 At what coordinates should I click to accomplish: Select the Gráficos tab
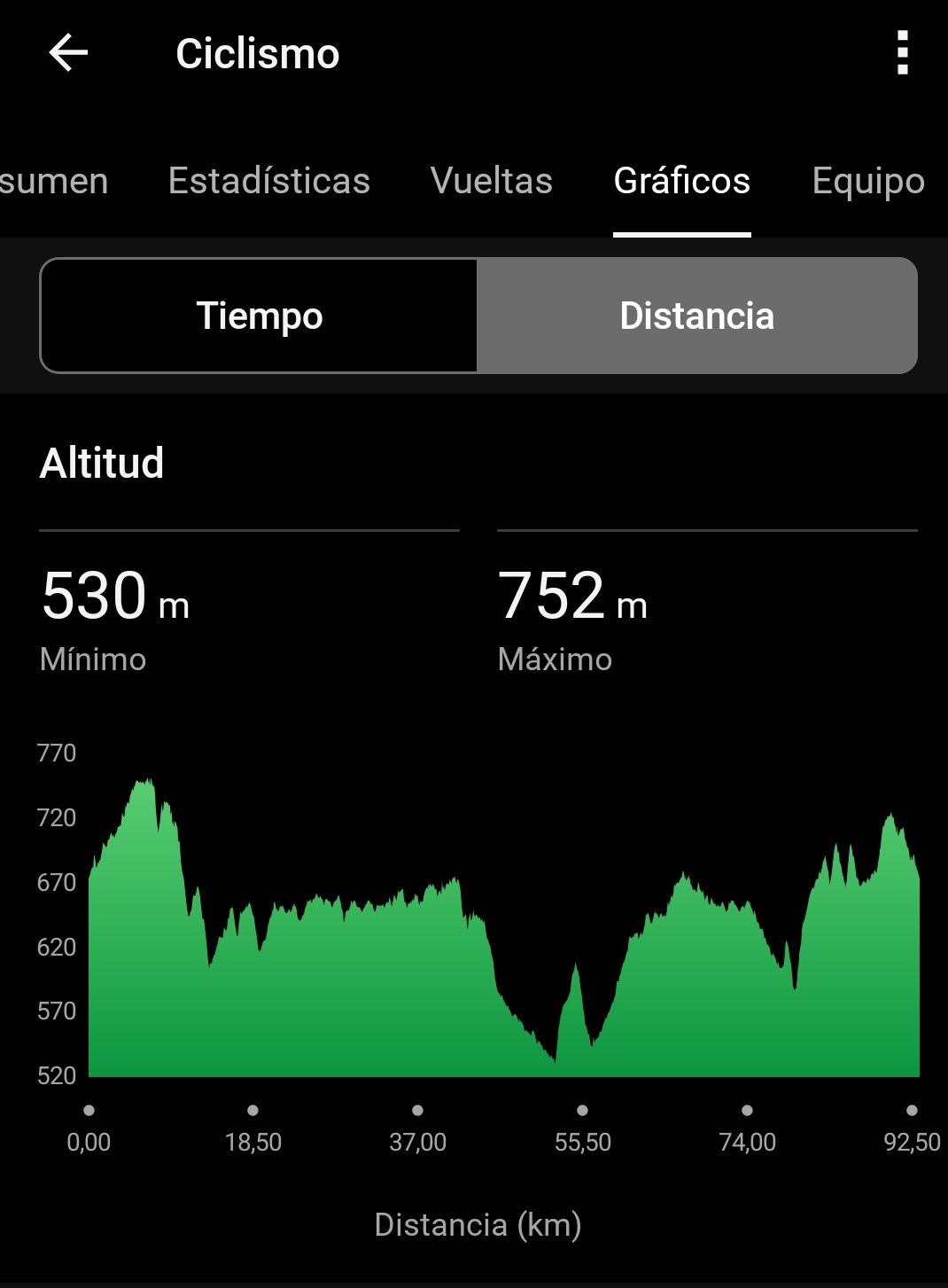682,181
